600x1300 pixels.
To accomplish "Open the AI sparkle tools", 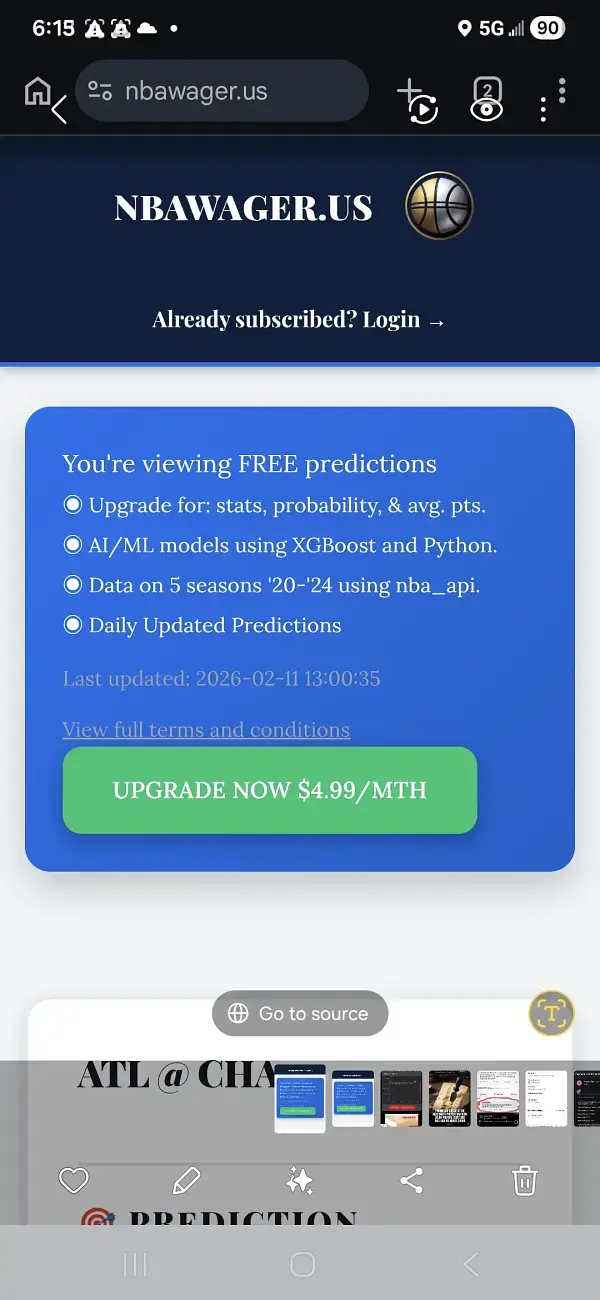I will tap(299, 1181).
